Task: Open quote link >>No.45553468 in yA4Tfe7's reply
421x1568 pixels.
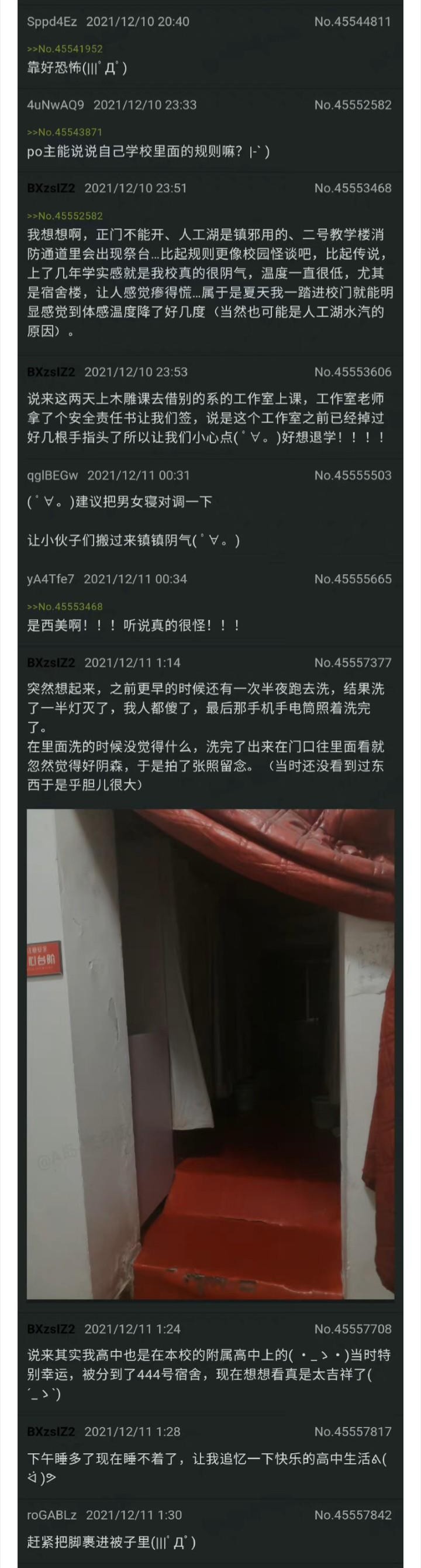Action: [64, 607]
